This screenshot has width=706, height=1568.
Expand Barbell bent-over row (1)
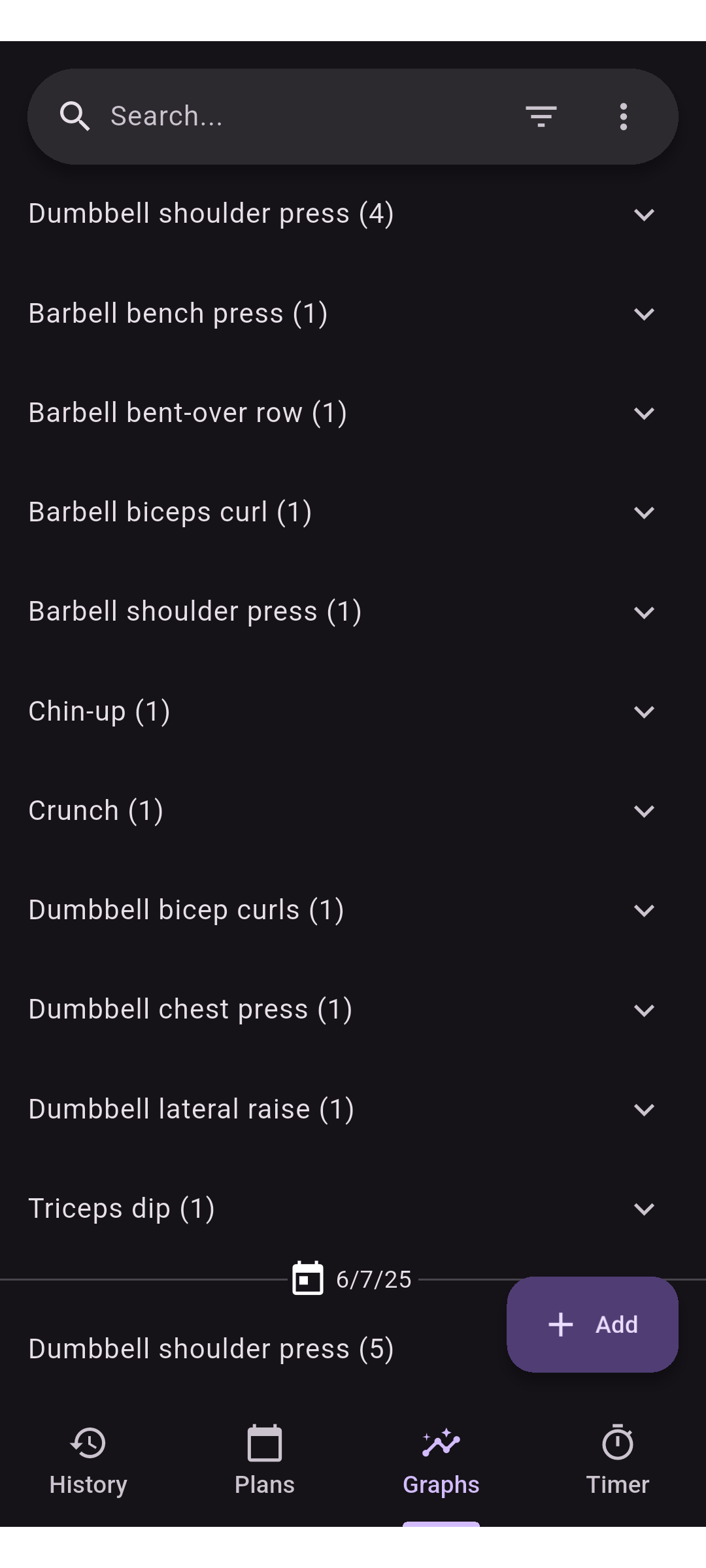[x=353, y=413]
